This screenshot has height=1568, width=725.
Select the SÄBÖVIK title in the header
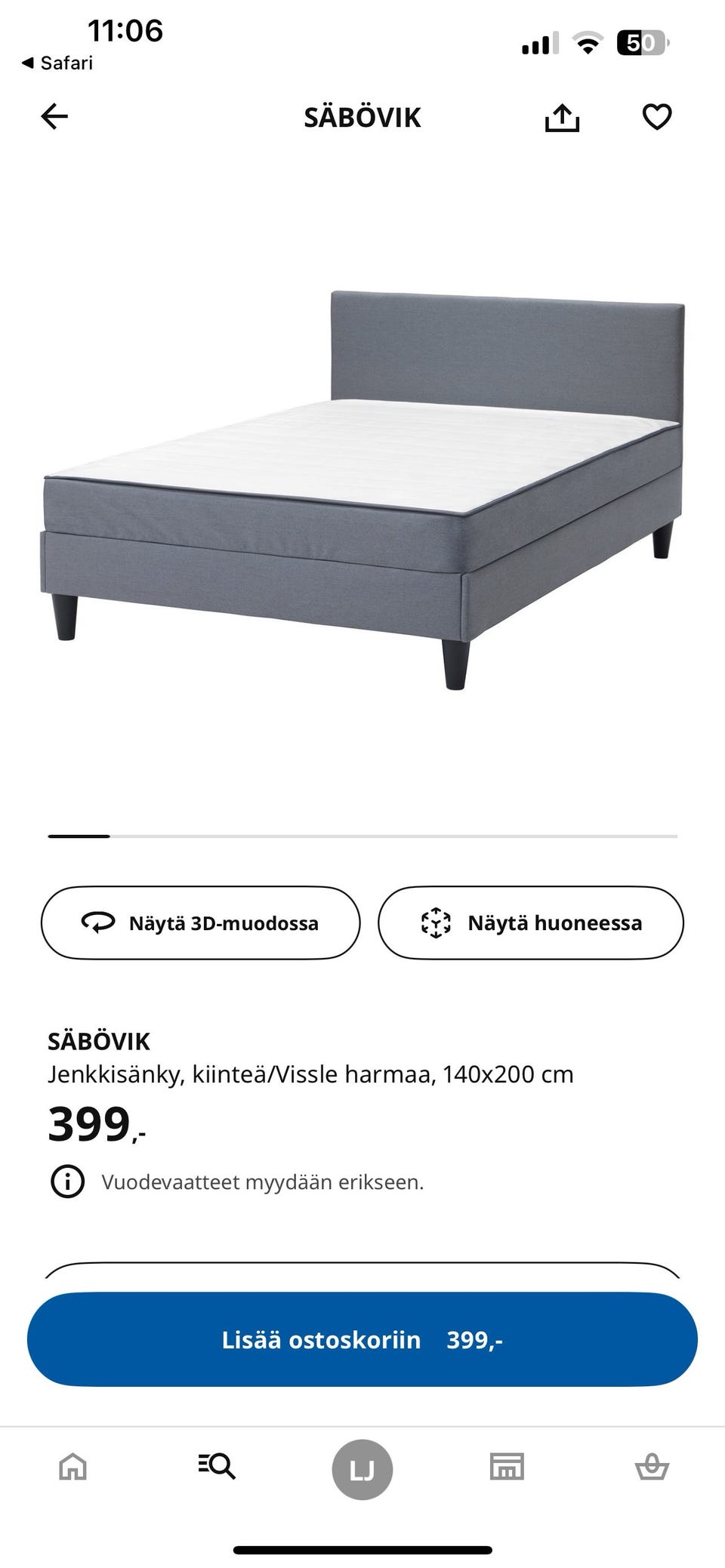(x=362, y=116)
